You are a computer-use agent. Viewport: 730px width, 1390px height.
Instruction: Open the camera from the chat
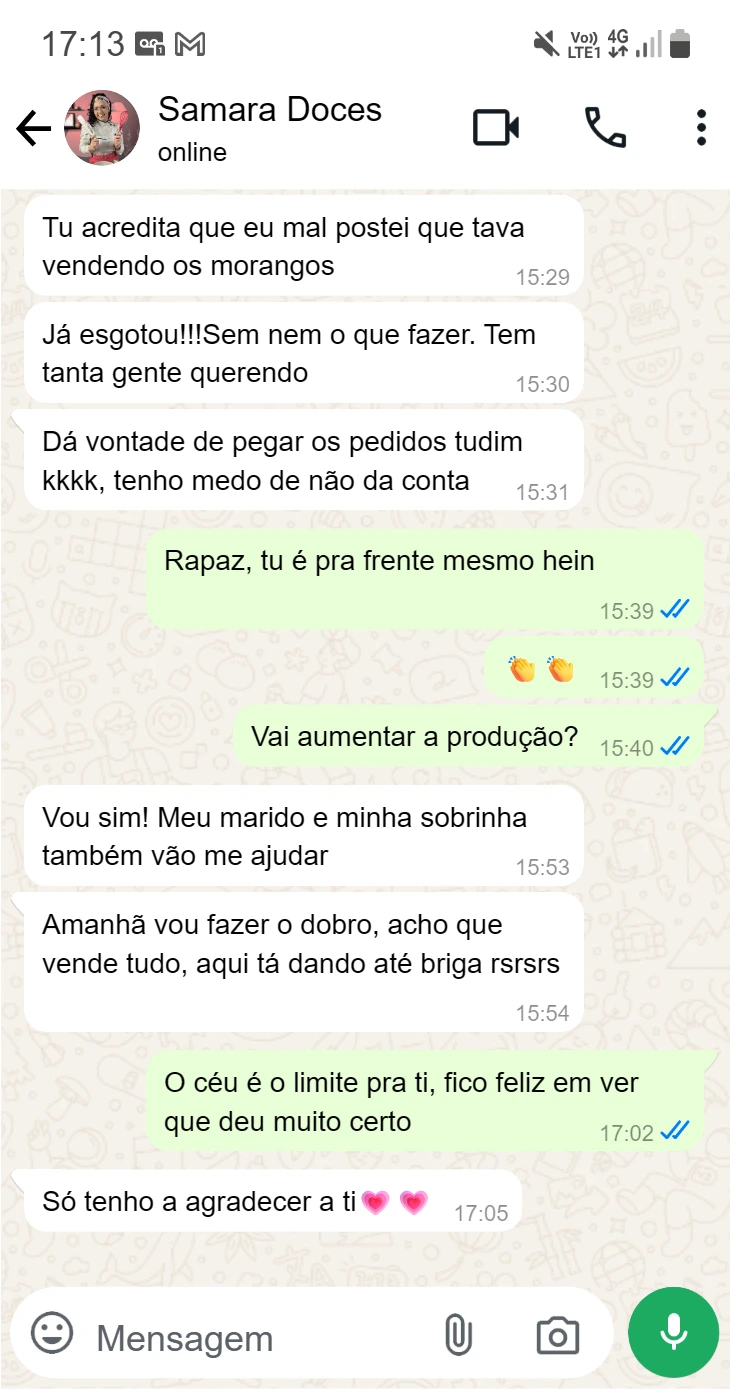pyautogui.click(x=558, y=1335)
